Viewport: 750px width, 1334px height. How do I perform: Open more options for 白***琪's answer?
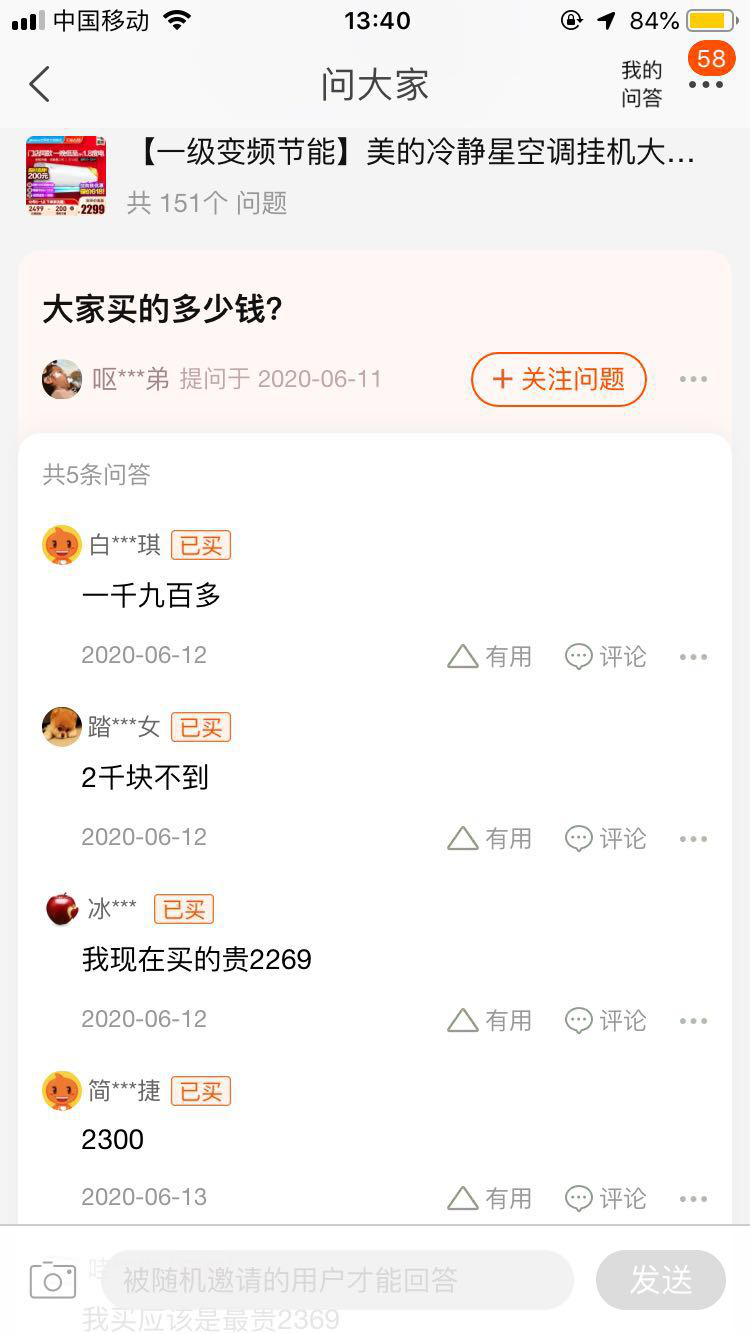(693, 657)
